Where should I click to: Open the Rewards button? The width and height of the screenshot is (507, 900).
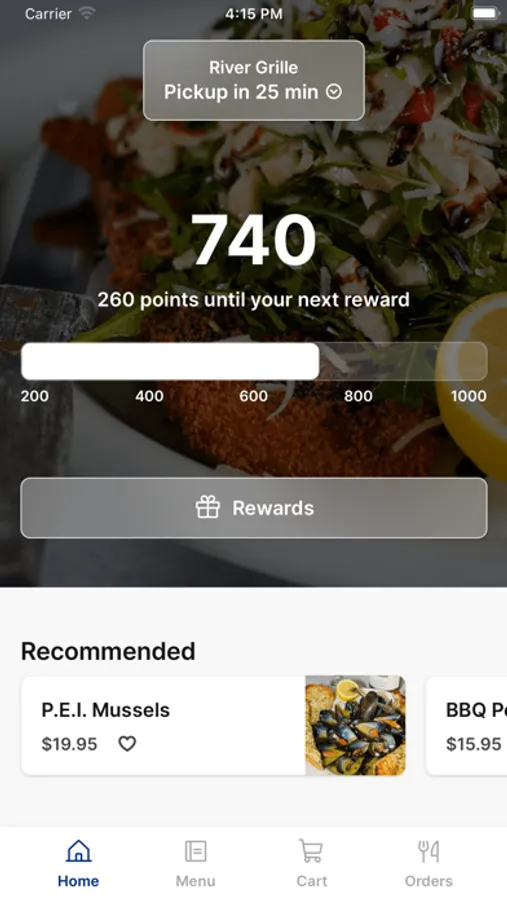254,508
